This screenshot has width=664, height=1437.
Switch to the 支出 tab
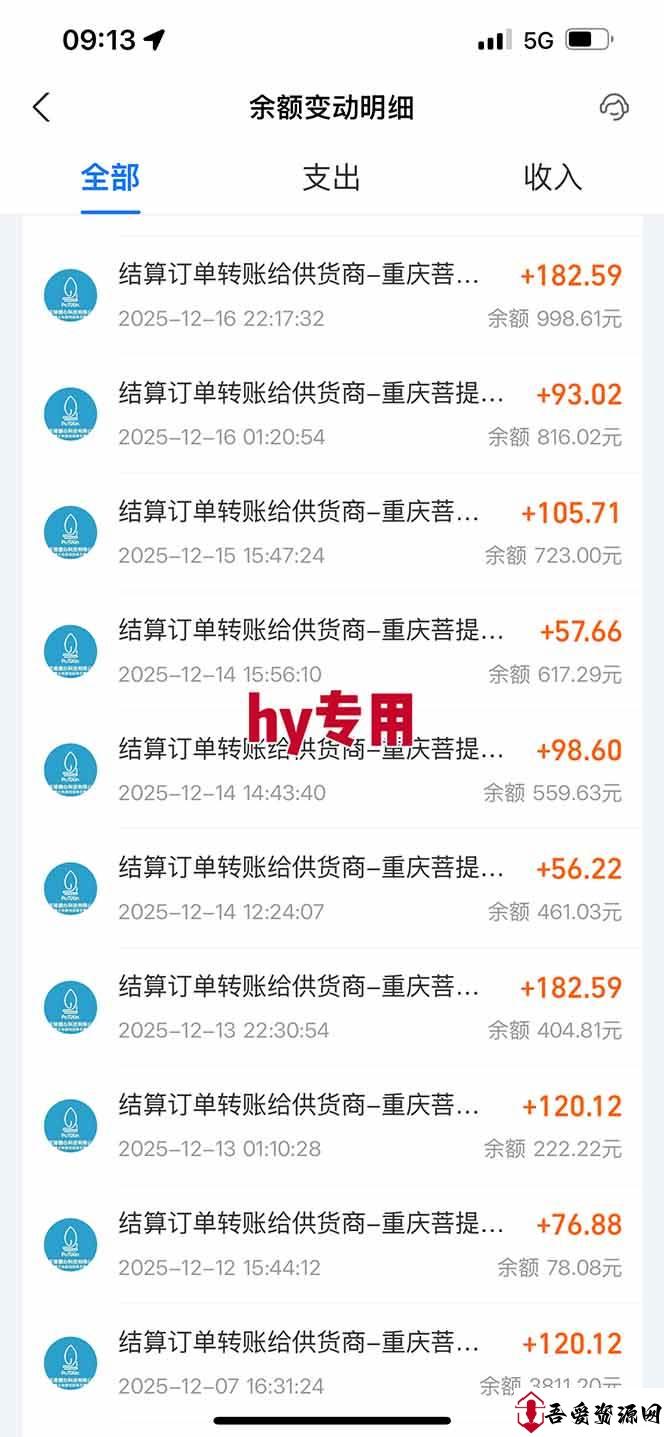pos(331,178)
